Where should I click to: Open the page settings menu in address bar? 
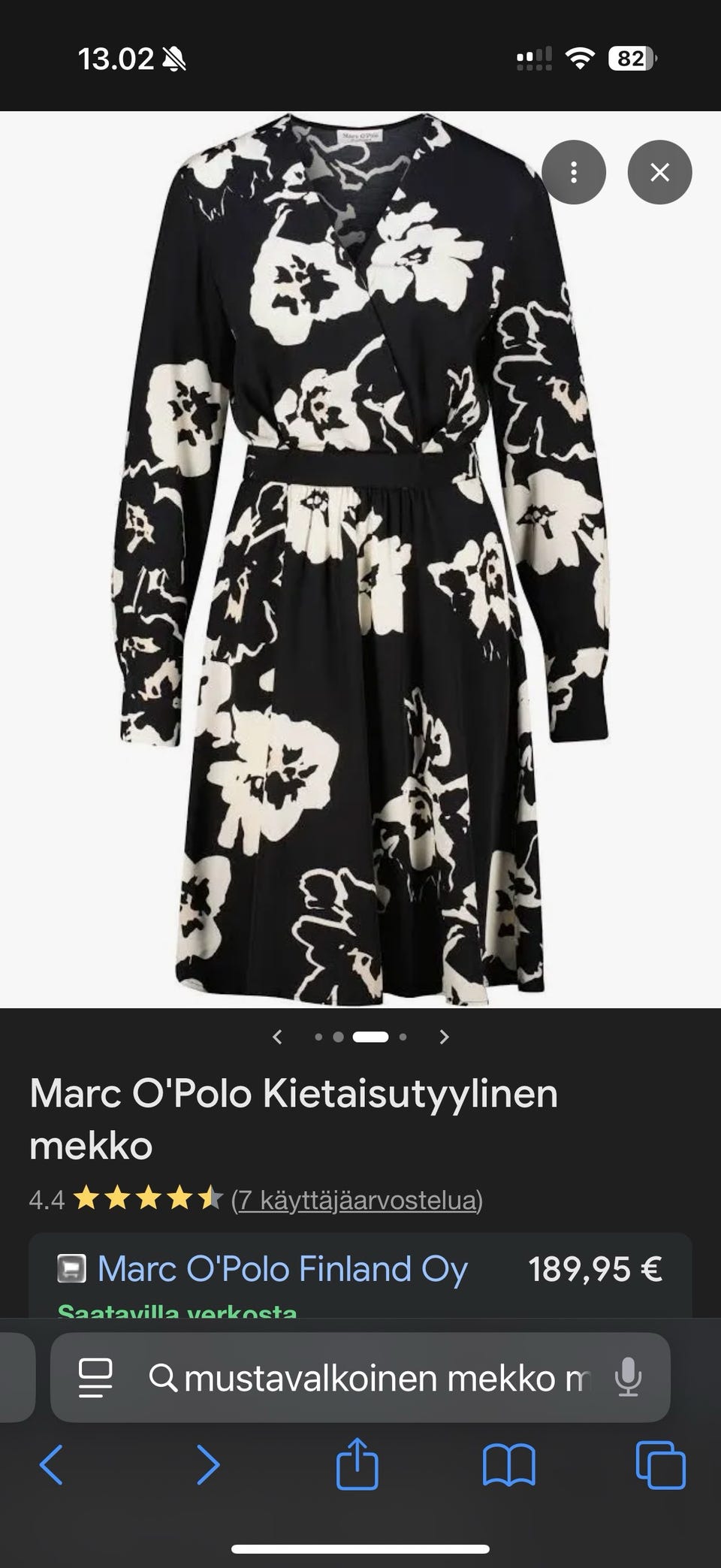(x=96, y=1379)
